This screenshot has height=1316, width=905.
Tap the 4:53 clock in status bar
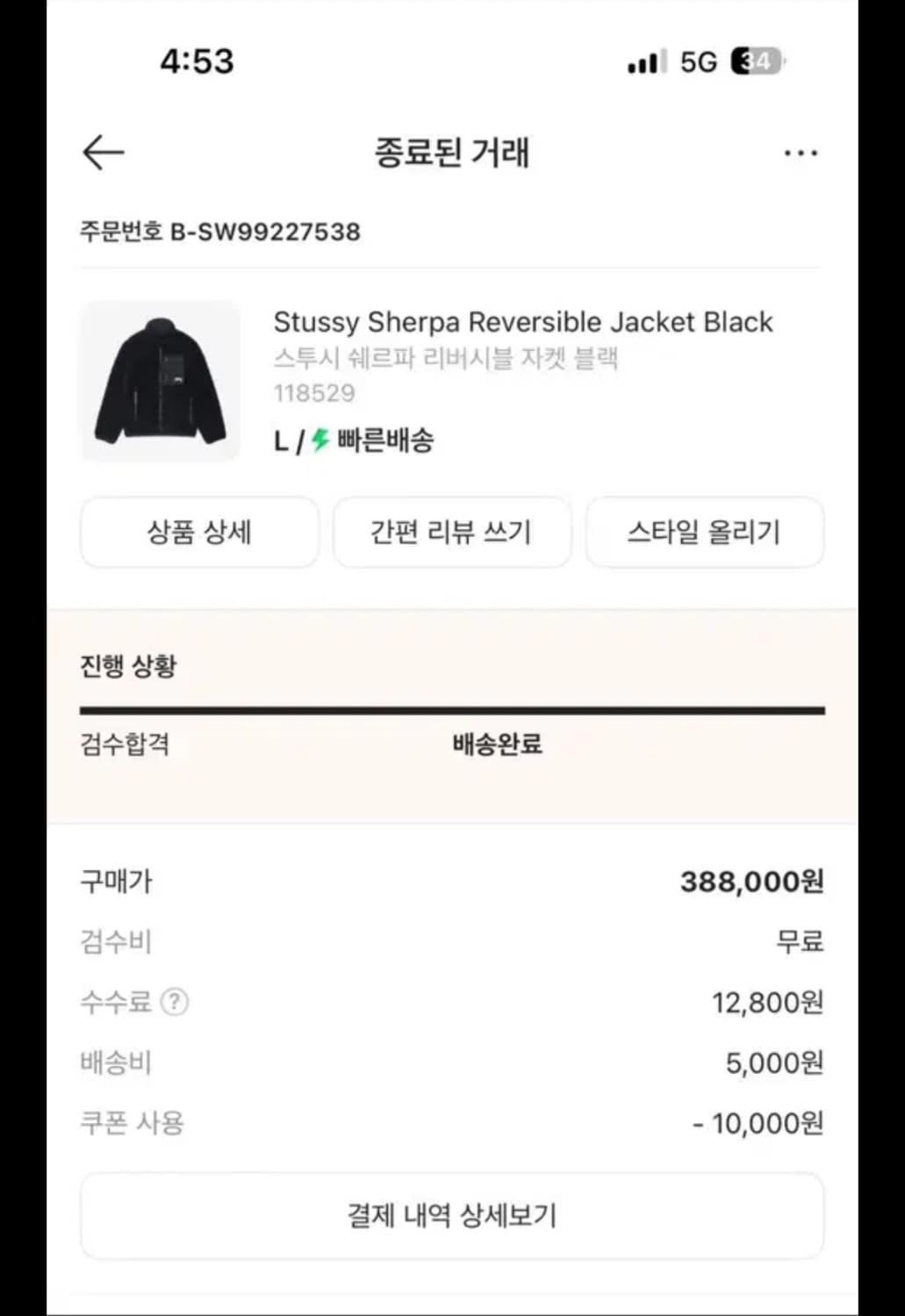(x=195, y=61)
